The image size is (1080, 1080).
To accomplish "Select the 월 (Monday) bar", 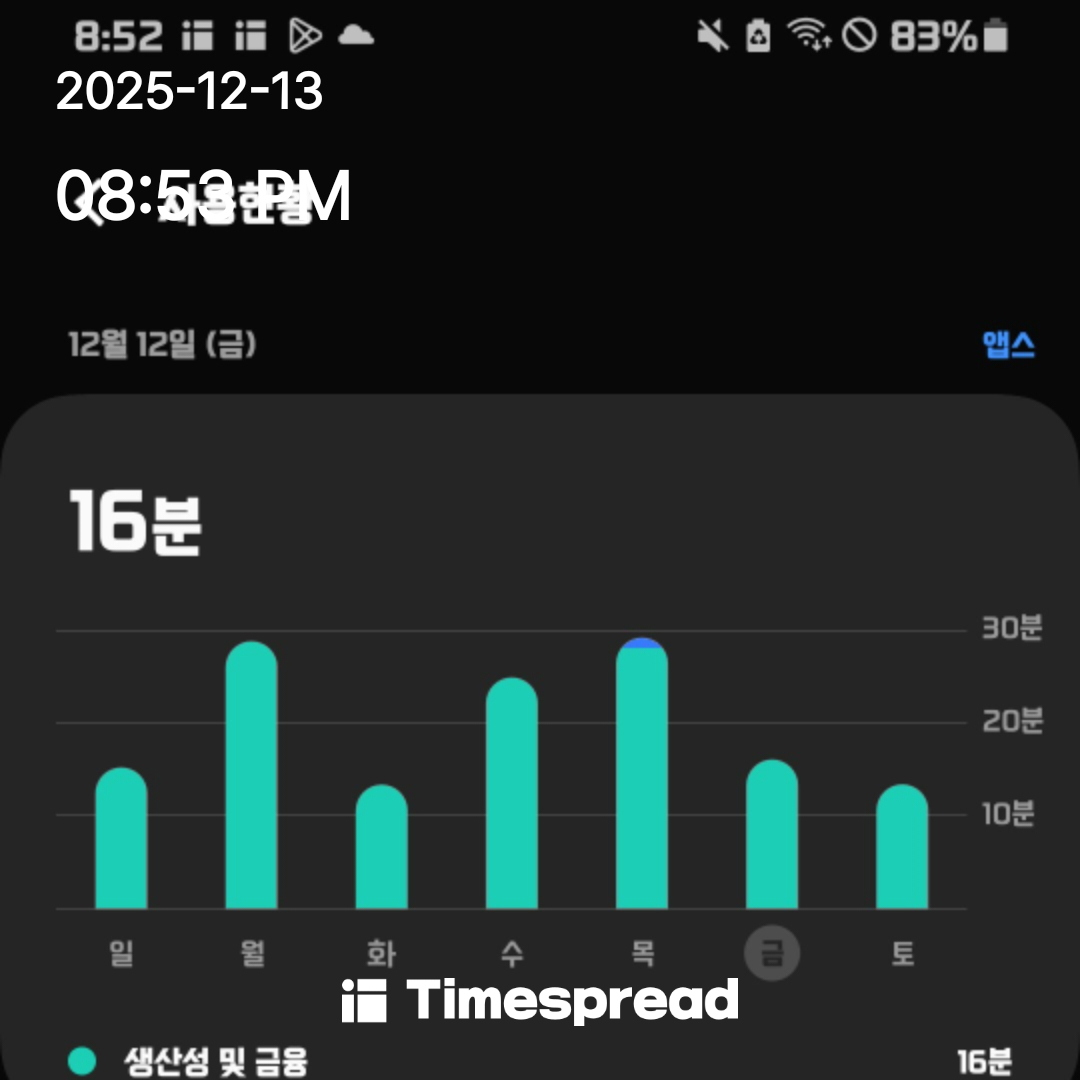I will 251,775.
